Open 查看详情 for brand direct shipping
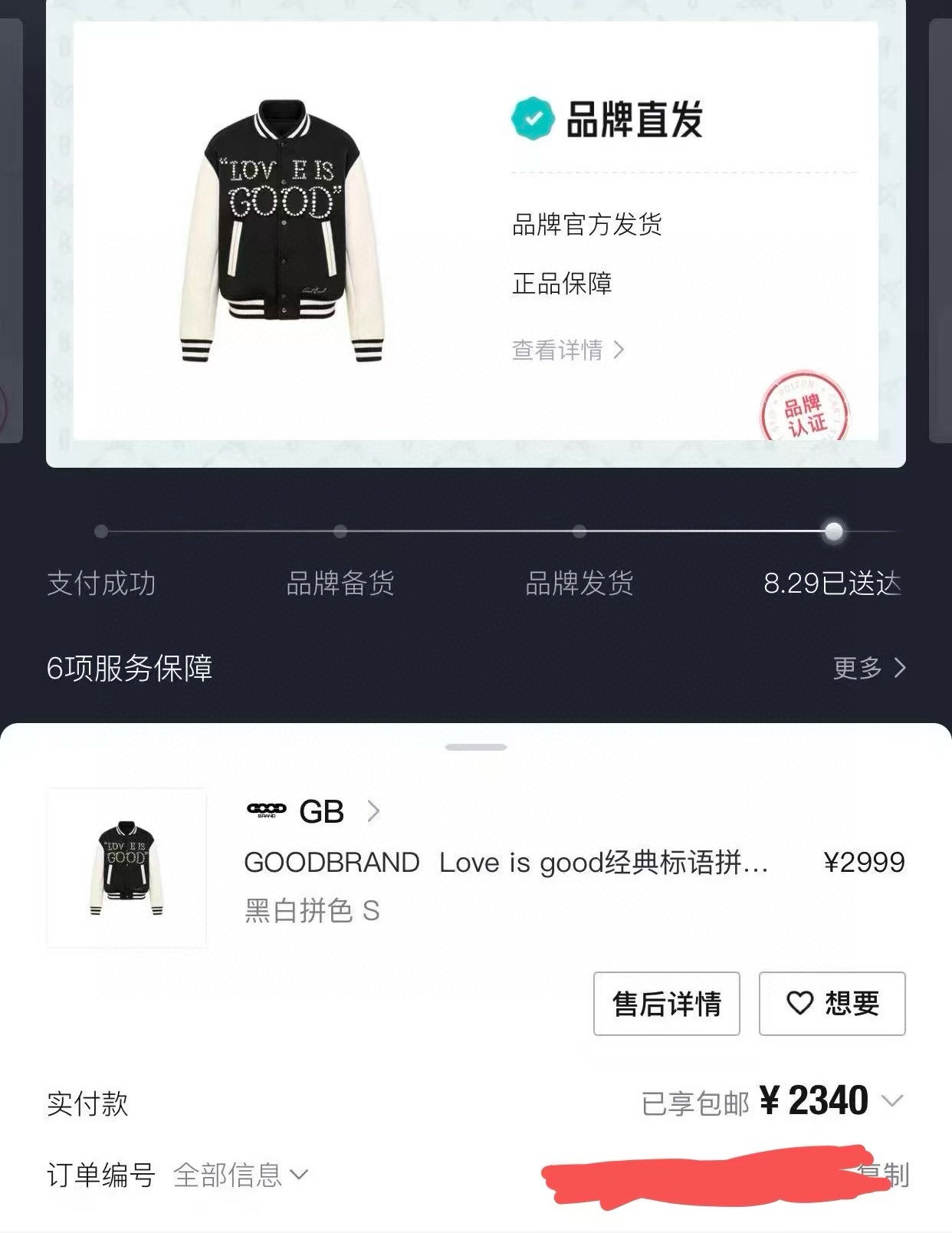Screen dimensions: 952x1233 click(568, 350)
